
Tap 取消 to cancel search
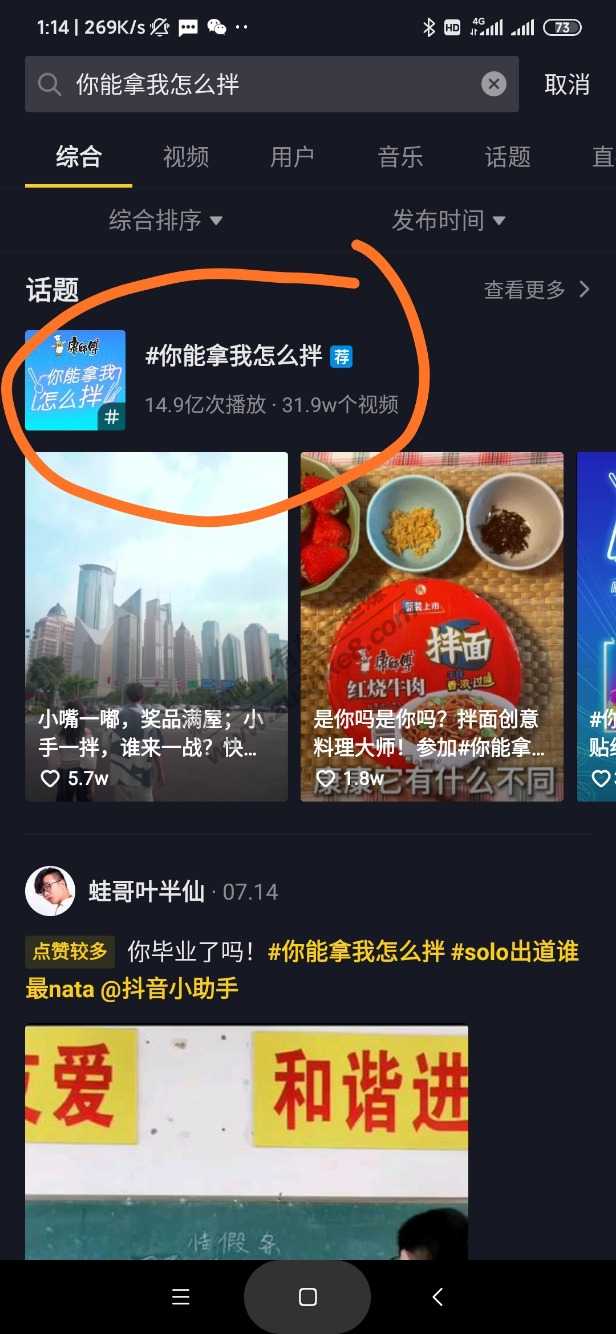567,84
